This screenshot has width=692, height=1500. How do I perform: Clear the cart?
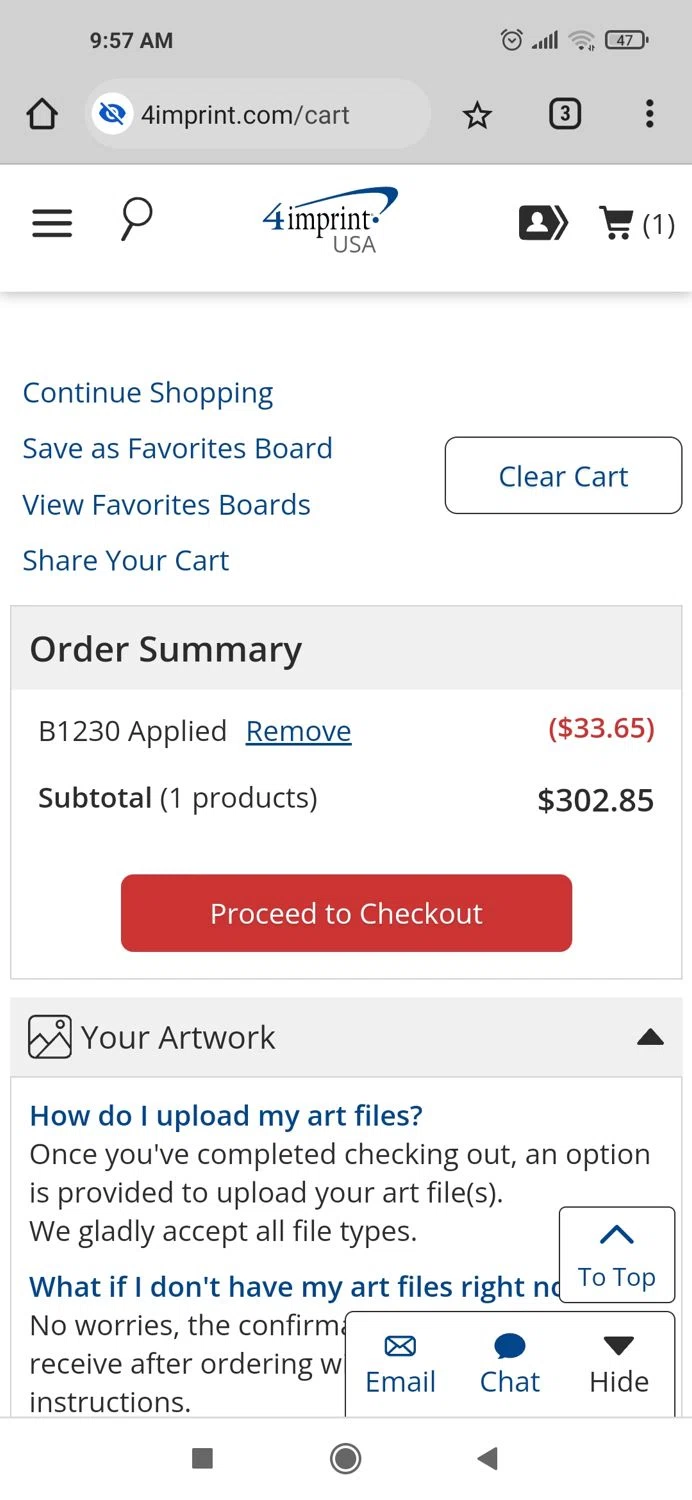pos(563,476)
